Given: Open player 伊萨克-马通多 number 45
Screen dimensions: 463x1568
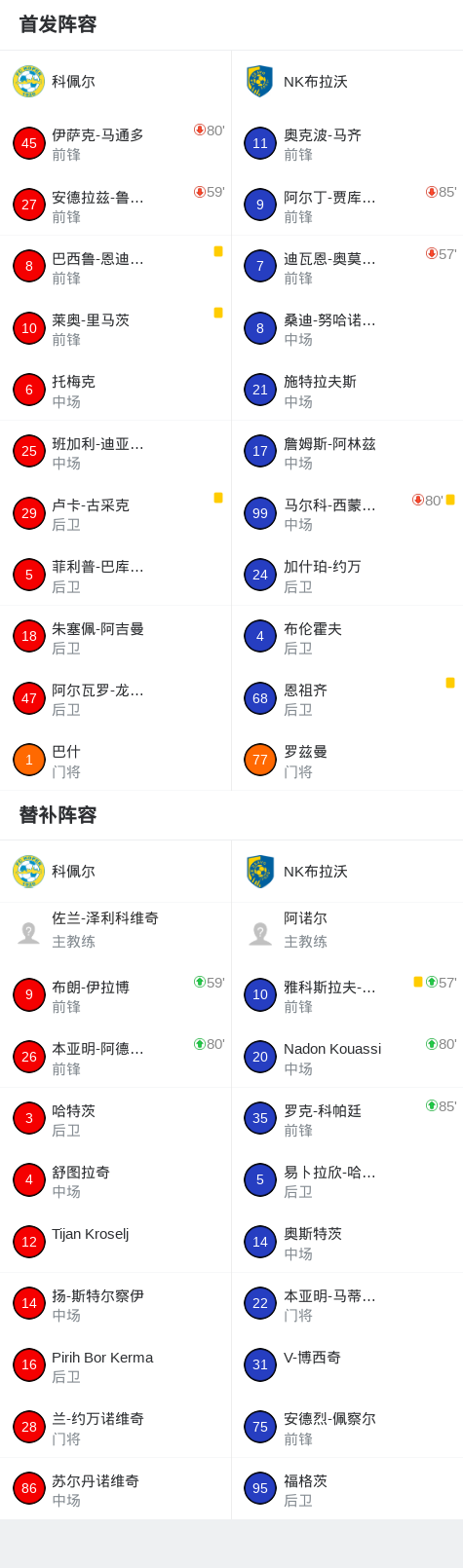Looking at the screenshot, I should click(115, 143).
